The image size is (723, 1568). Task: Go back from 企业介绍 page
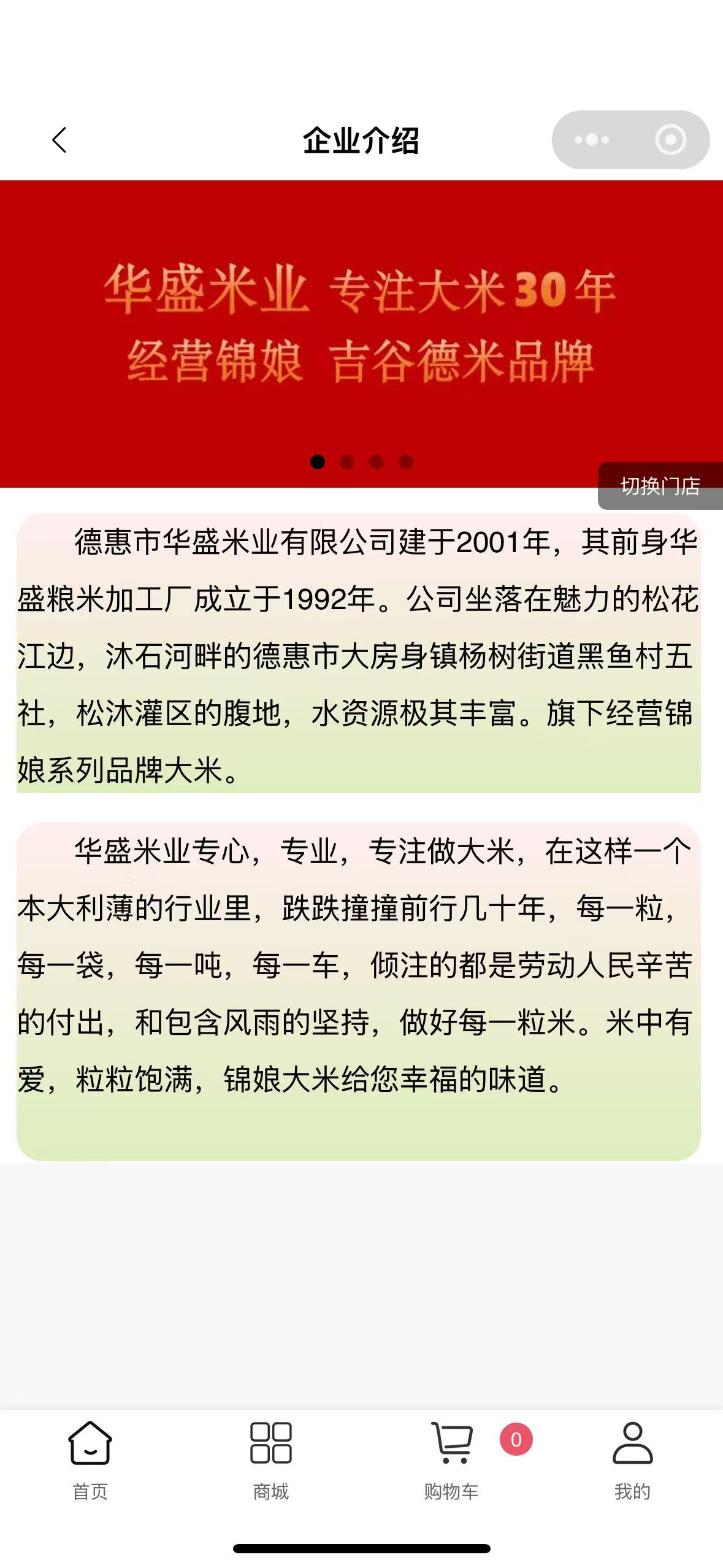[x=59, y=140]
